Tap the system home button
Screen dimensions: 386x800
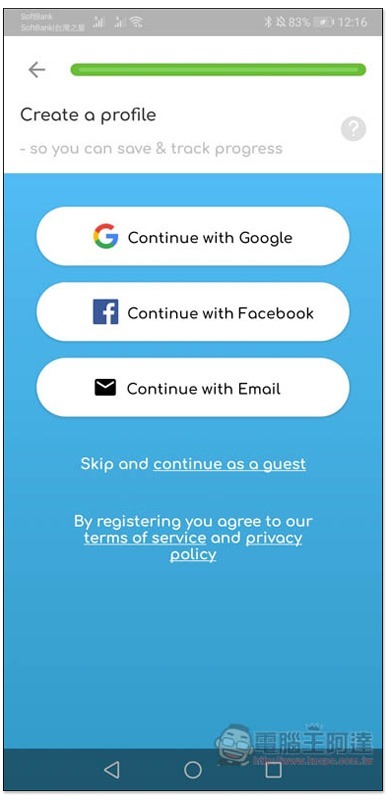(x=193, y=769)
